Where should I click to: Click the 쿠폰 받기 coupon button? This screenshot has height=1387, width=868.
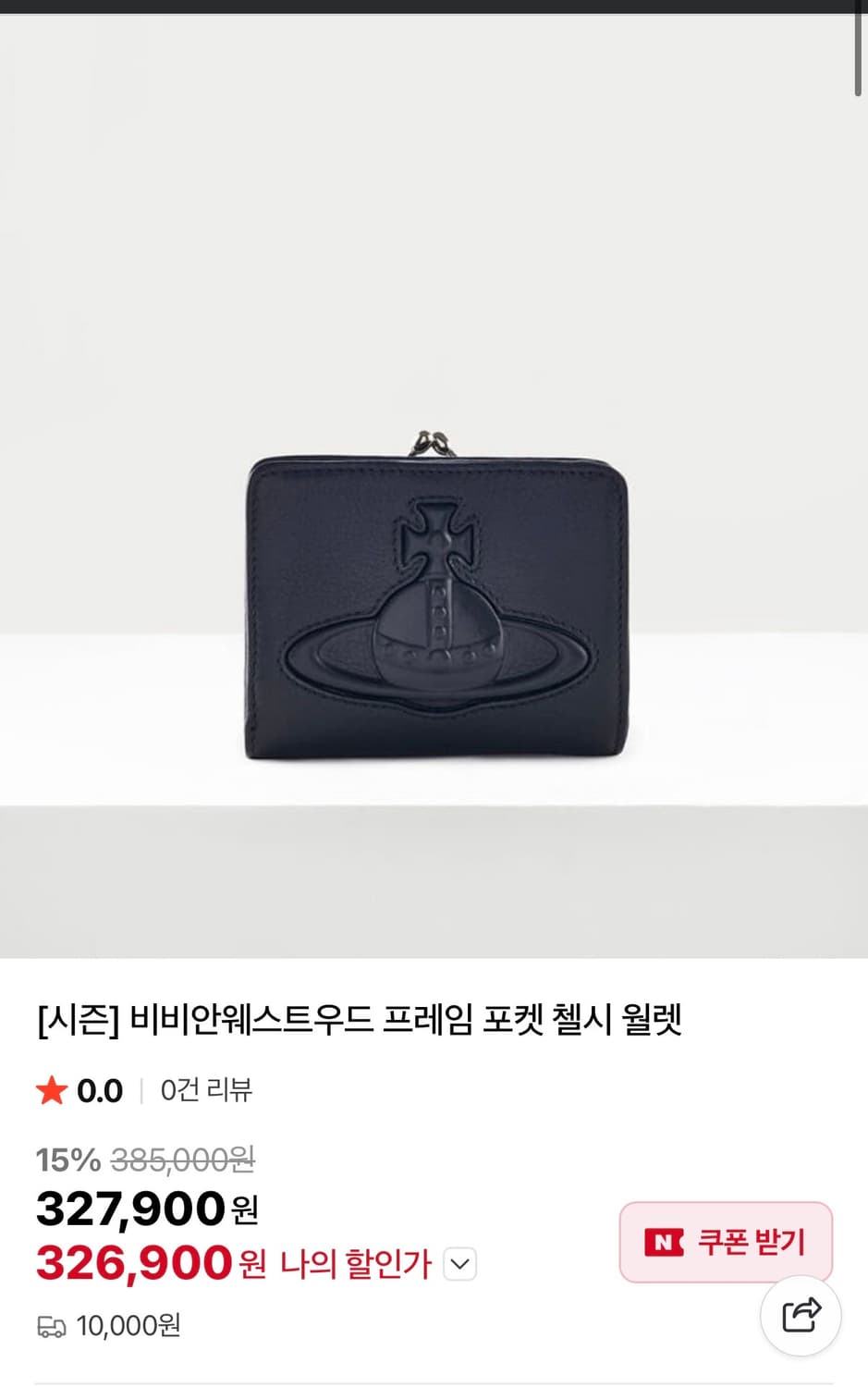point(726,1242)
